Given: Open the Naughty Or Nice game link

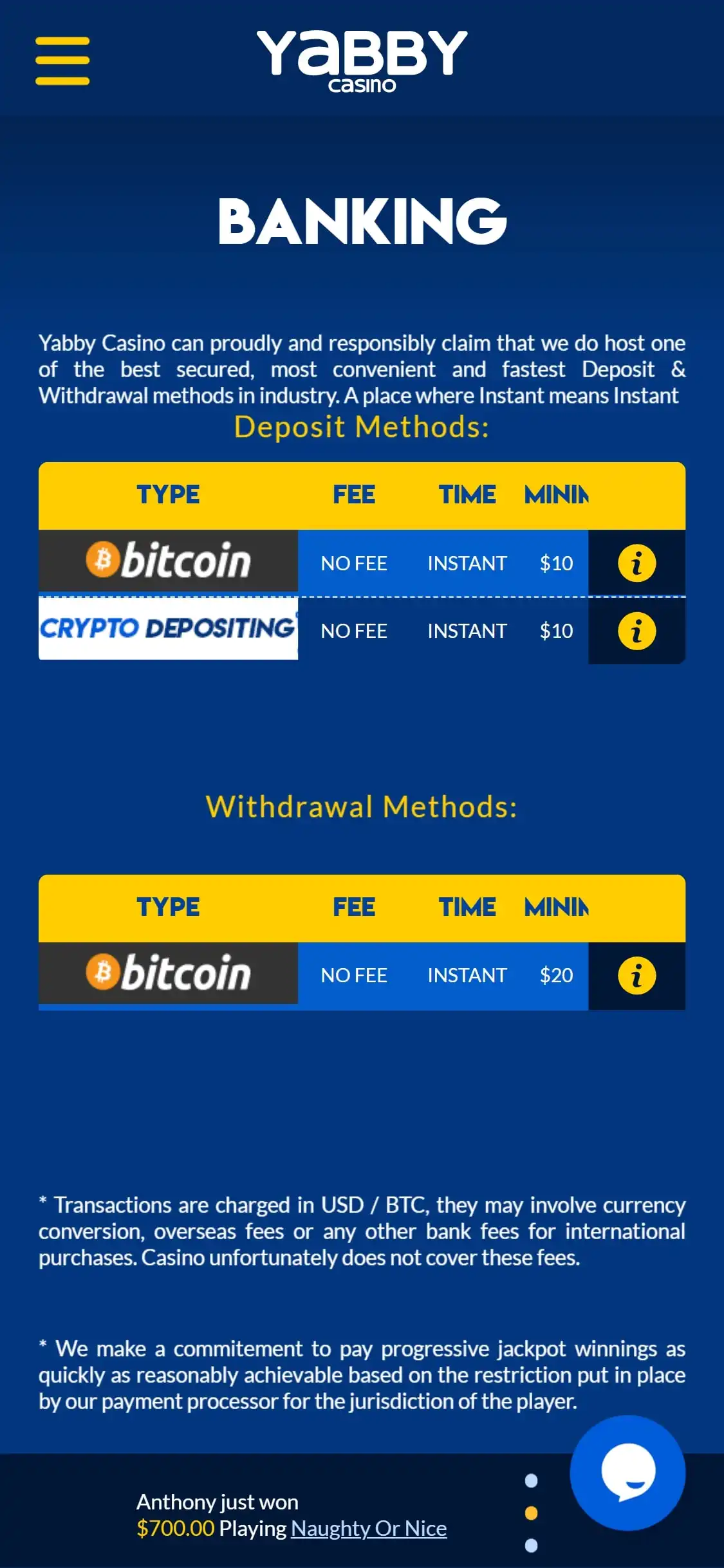Looking at the screenshot, I should tap(369, 1529).
